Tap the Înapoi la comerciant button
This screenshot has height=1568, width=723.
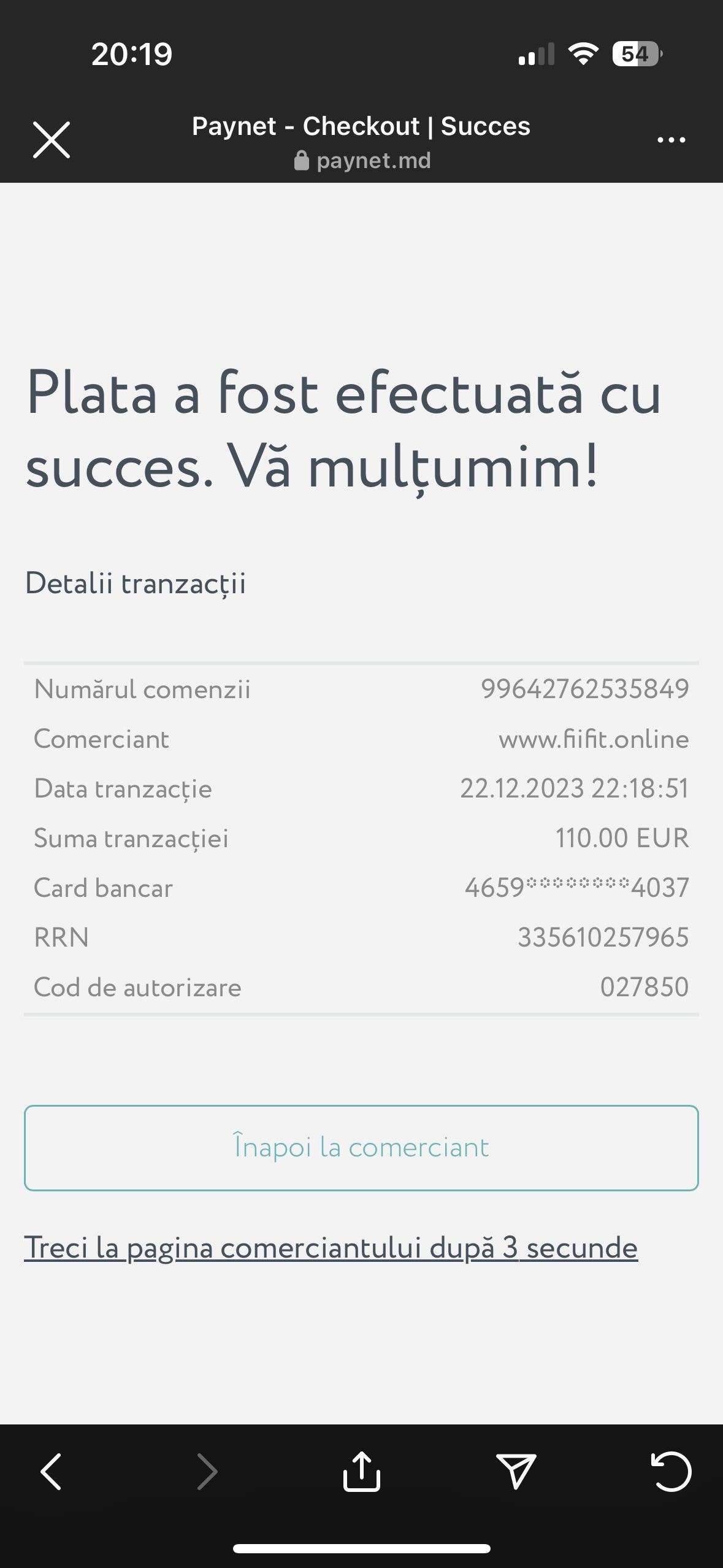coord(361,1148)
